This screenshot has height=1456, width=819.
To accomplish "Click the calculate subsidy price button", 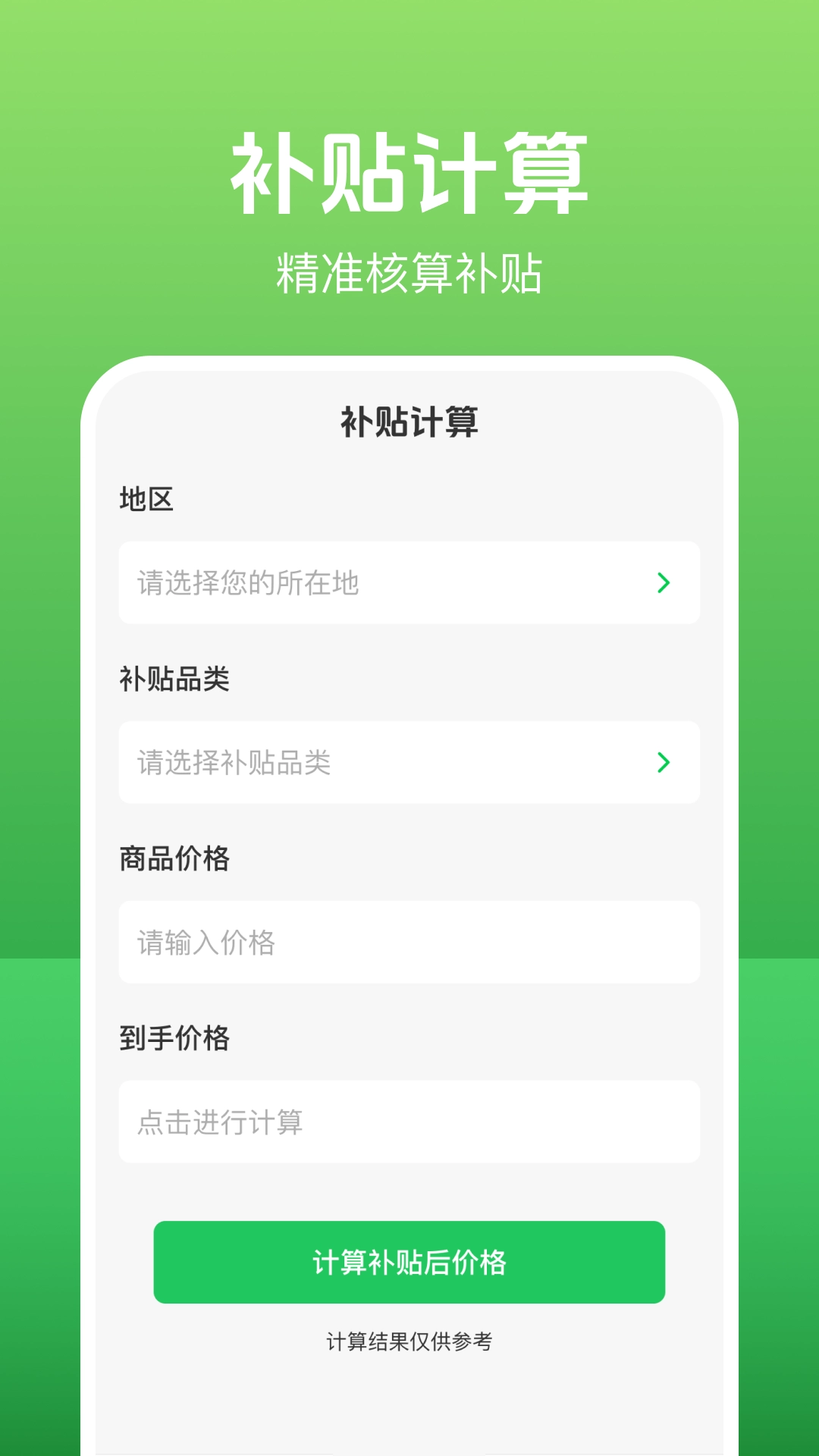I will coord(409,1261).
